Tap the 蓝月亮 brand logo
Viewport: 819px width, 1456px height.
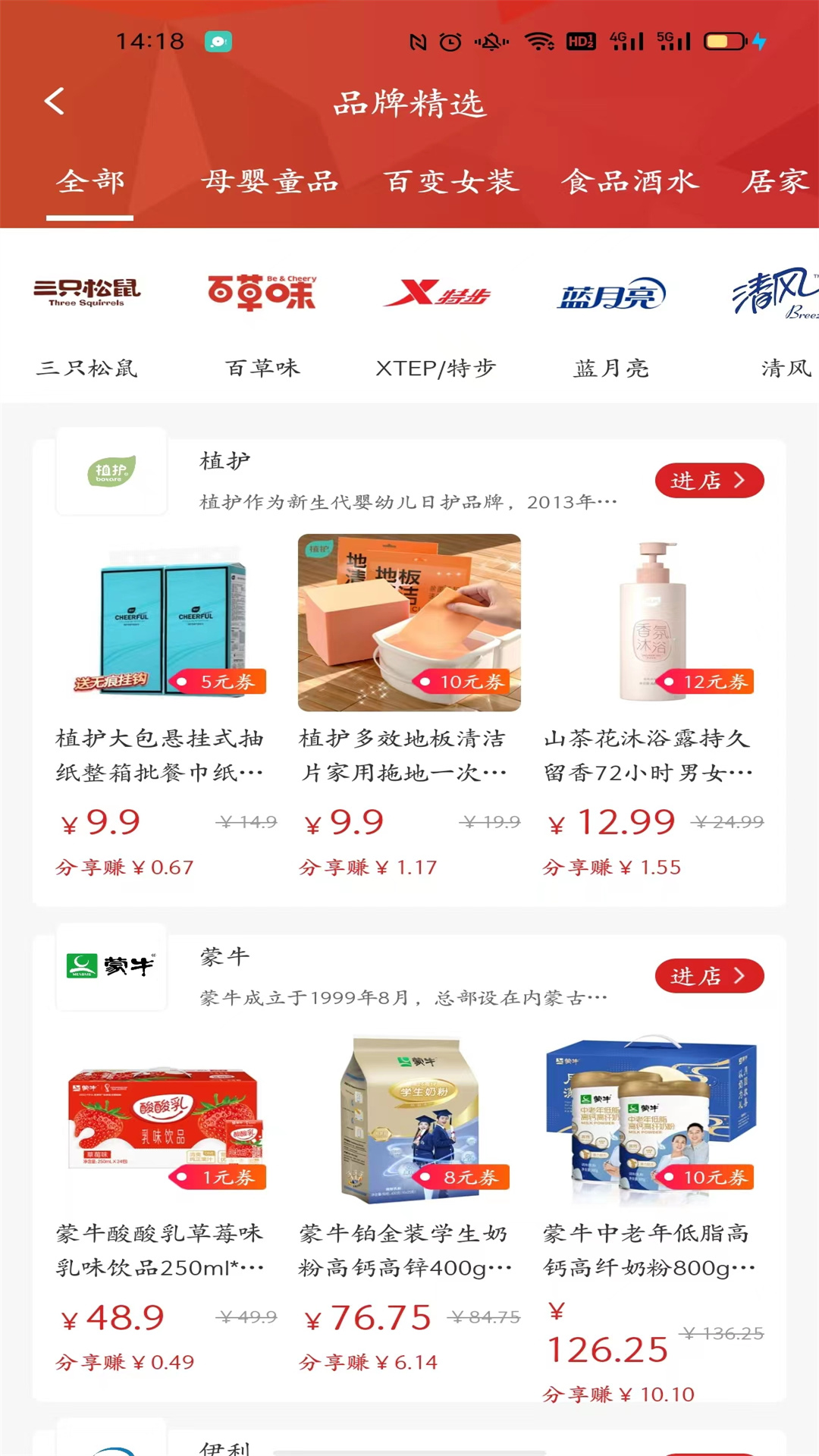coord(611,294)
